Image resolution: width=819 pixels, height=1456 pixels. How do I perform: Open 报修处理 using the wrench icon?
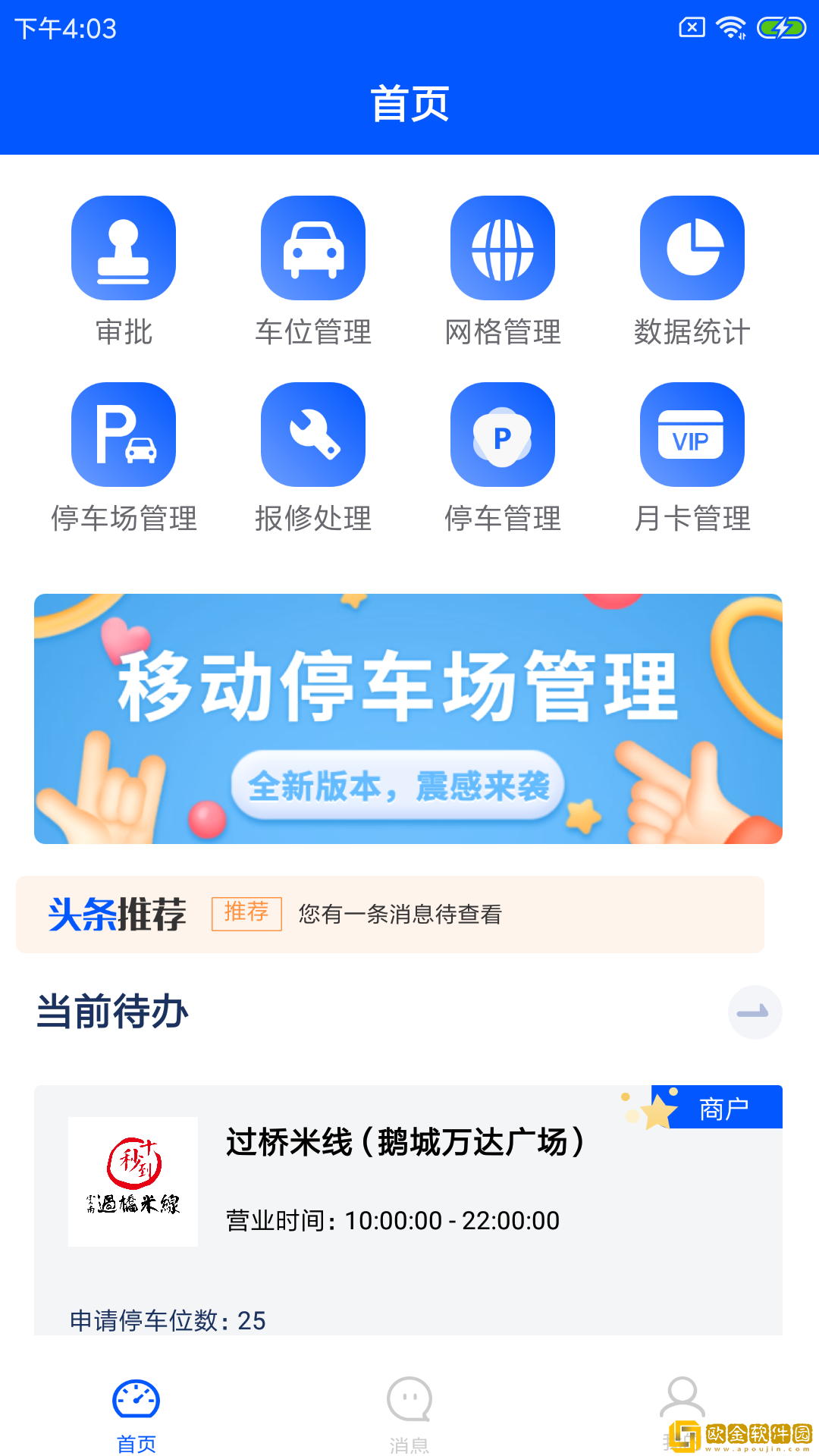[x=313, y=434]
